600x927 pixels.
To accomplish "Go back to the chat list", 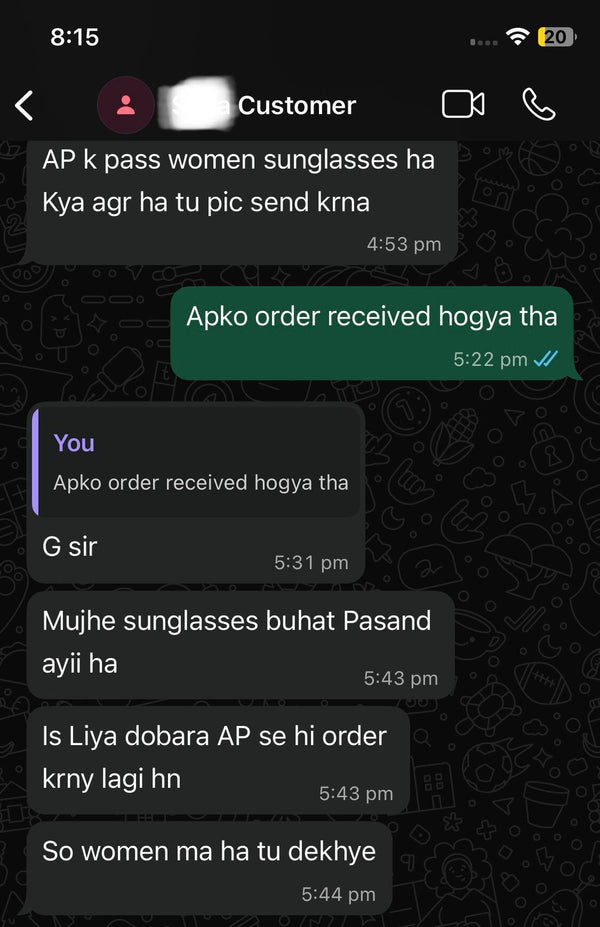I will [x=25, y=105].
